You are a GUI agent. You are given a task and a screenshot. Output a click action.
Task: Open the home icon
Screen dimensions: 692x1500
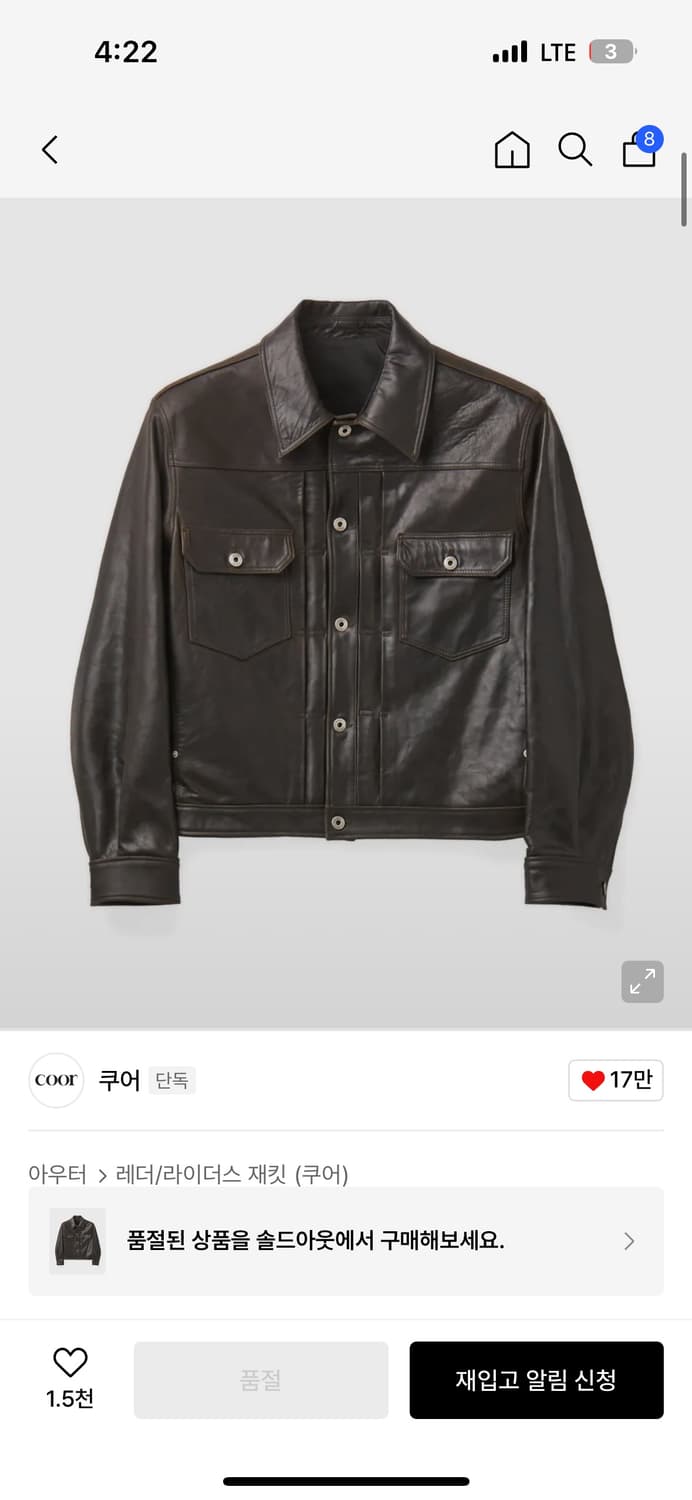point(512,150)
